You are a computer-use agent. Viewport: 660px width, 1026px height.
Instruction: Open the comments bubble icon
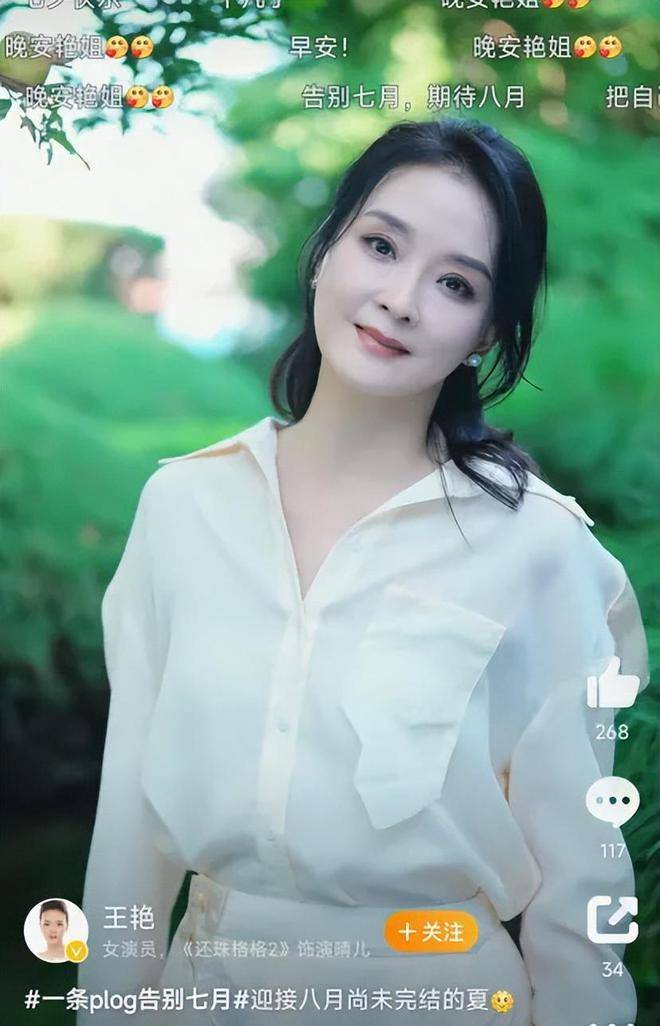coord(612,801)
